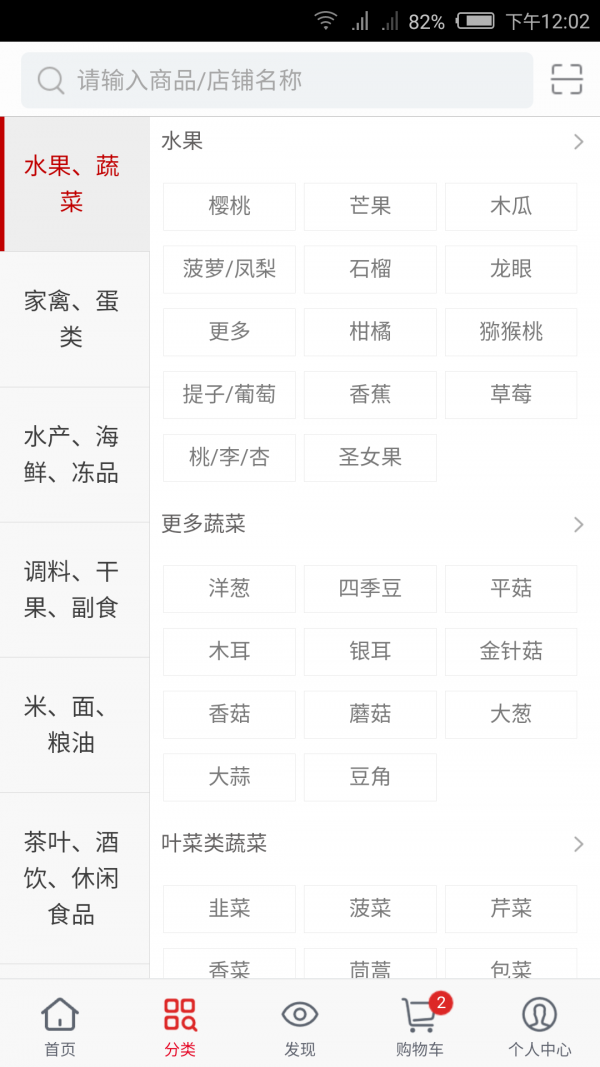Select 茶叶、酒饮、休闲食品 category

point(72,878)
